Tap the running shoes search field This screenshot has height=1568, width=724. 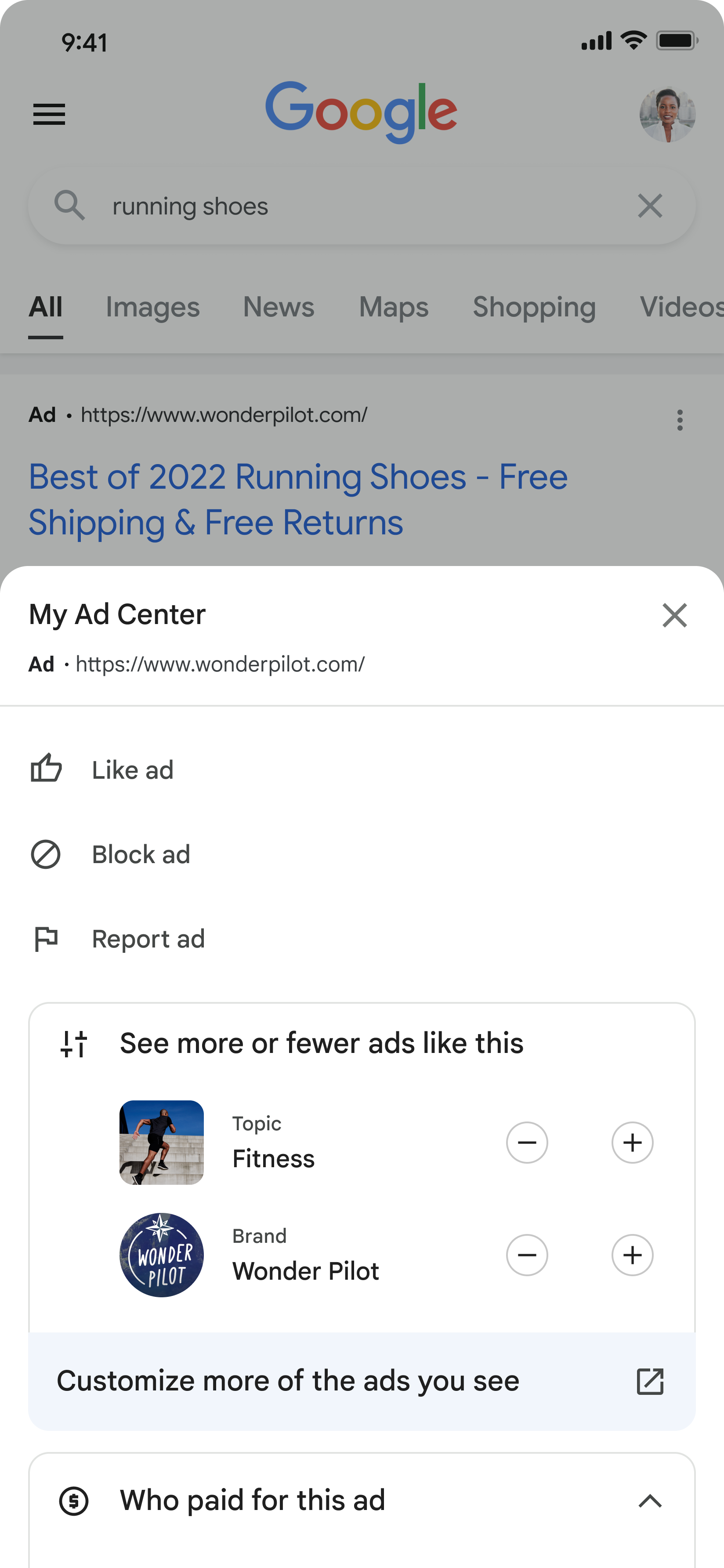pos(341,207)
